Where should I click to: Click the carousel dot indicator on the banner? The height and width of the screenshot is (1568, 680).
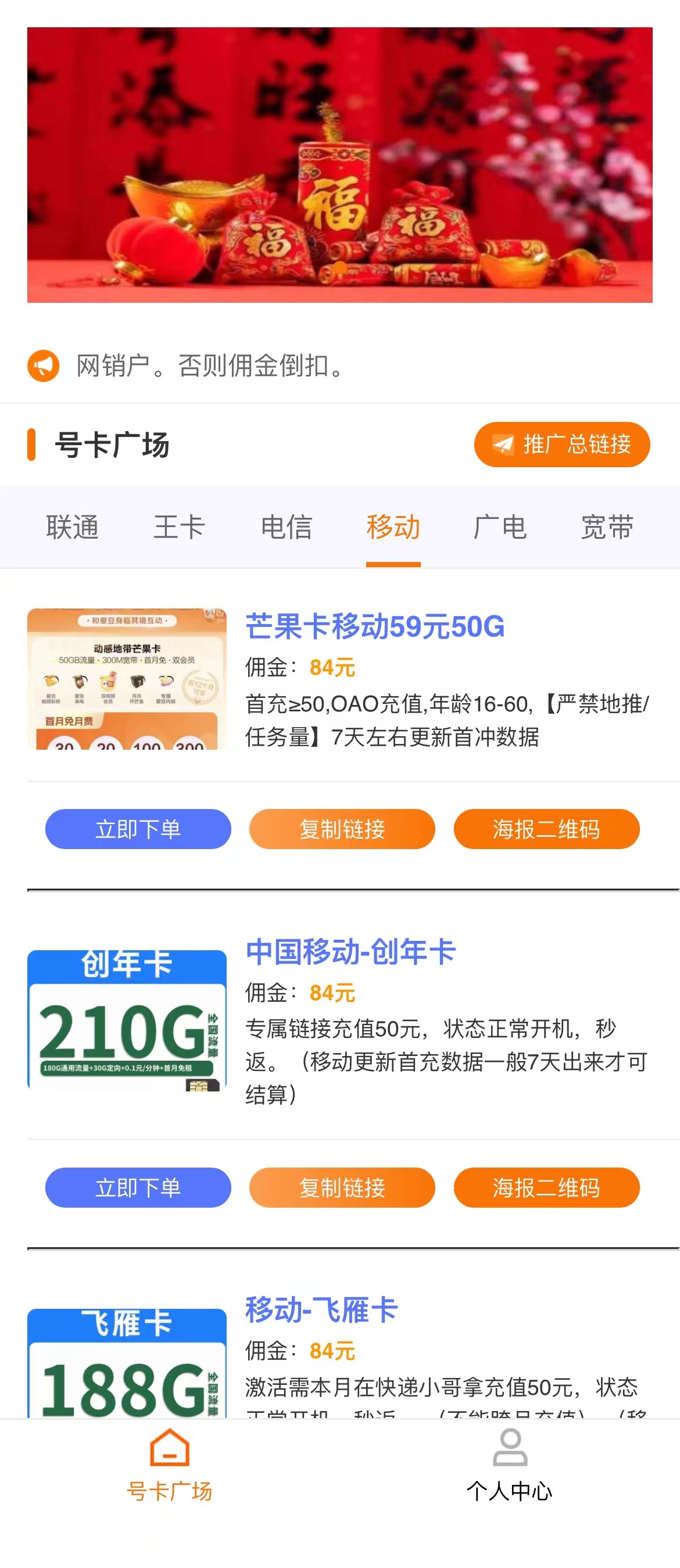click(341, 267)
